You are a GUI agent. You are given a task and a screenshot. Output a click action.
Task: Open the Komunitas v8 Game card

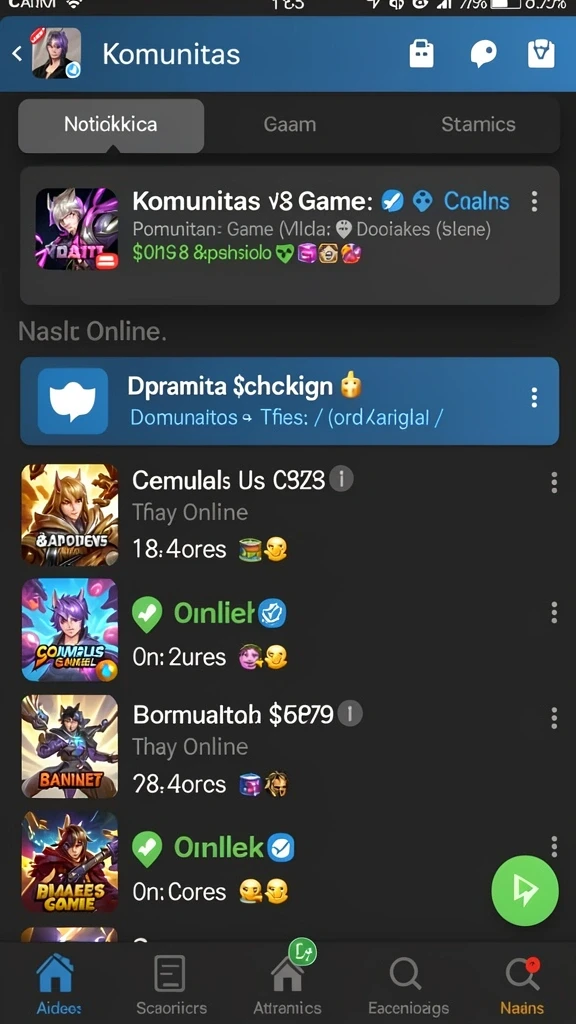289,235
